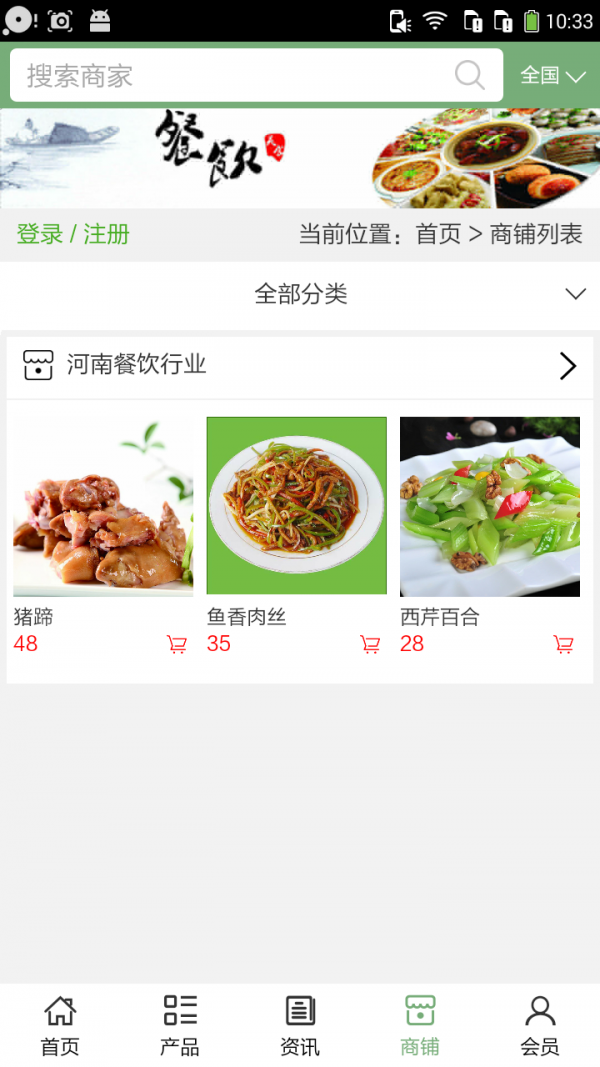
Task: Expand the 全部分类 category dropdown
Action: [x=300, y=294]
